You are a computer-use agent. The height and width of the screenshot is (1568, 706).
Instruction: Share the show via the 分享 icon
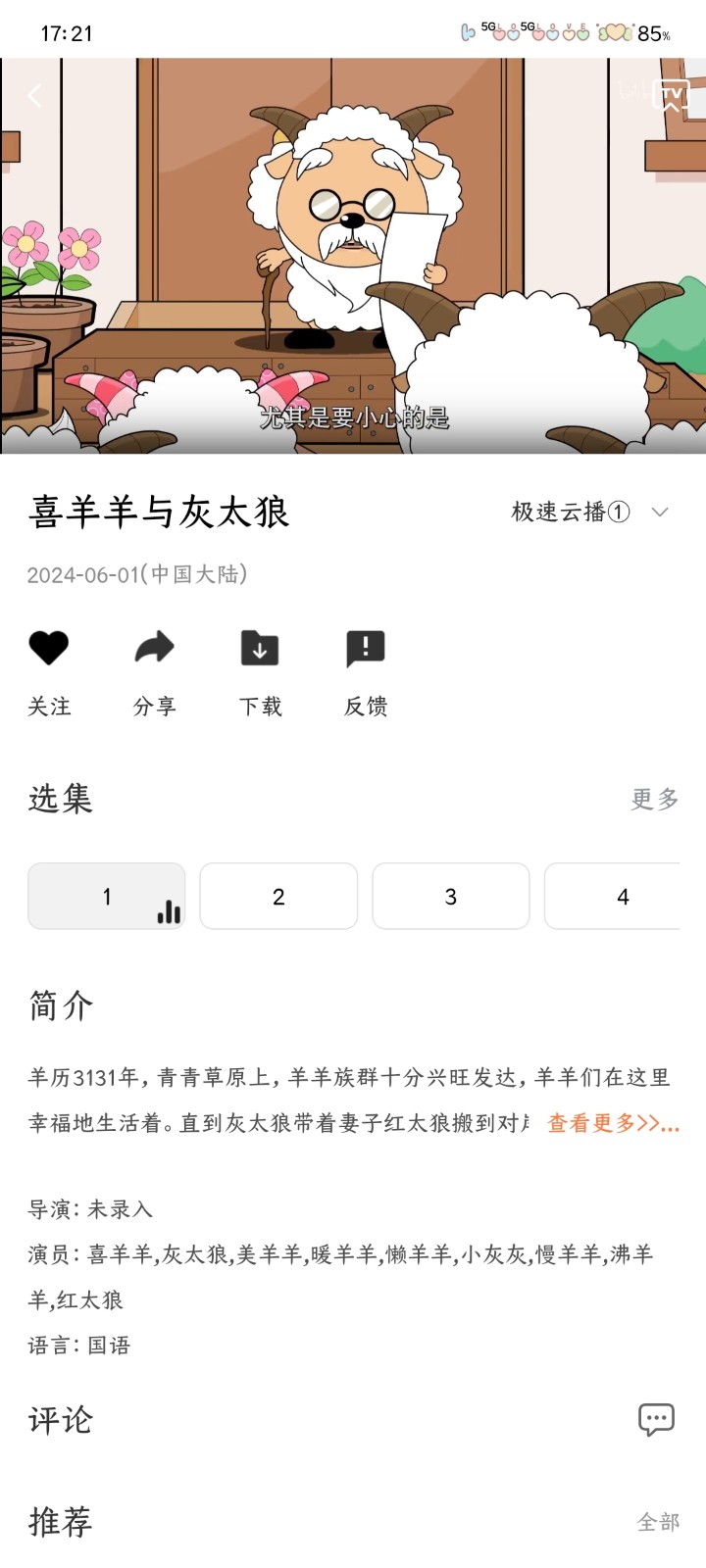pyautogui.click(x=154, y=649)
